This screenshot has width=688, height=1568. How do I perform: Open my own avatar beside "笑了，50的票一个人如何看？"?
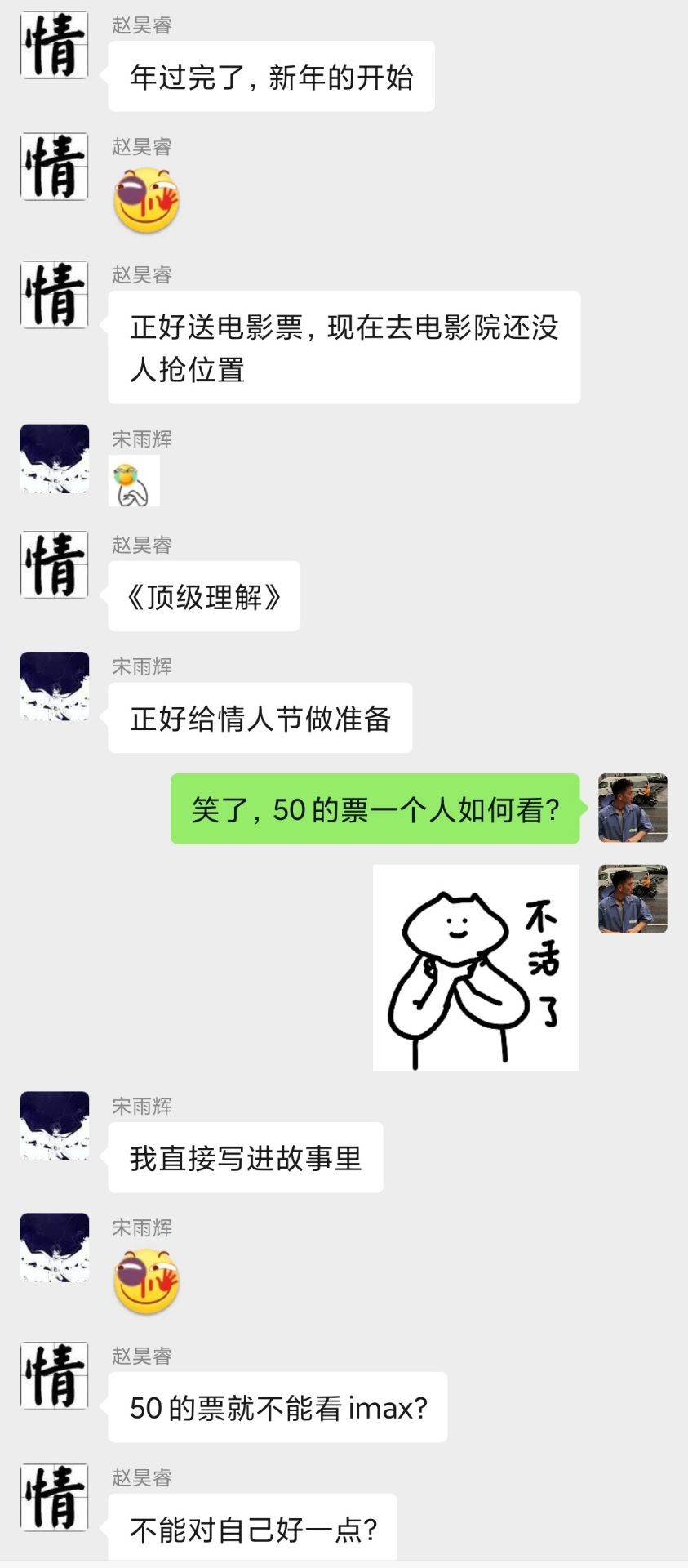pos(633,808)
